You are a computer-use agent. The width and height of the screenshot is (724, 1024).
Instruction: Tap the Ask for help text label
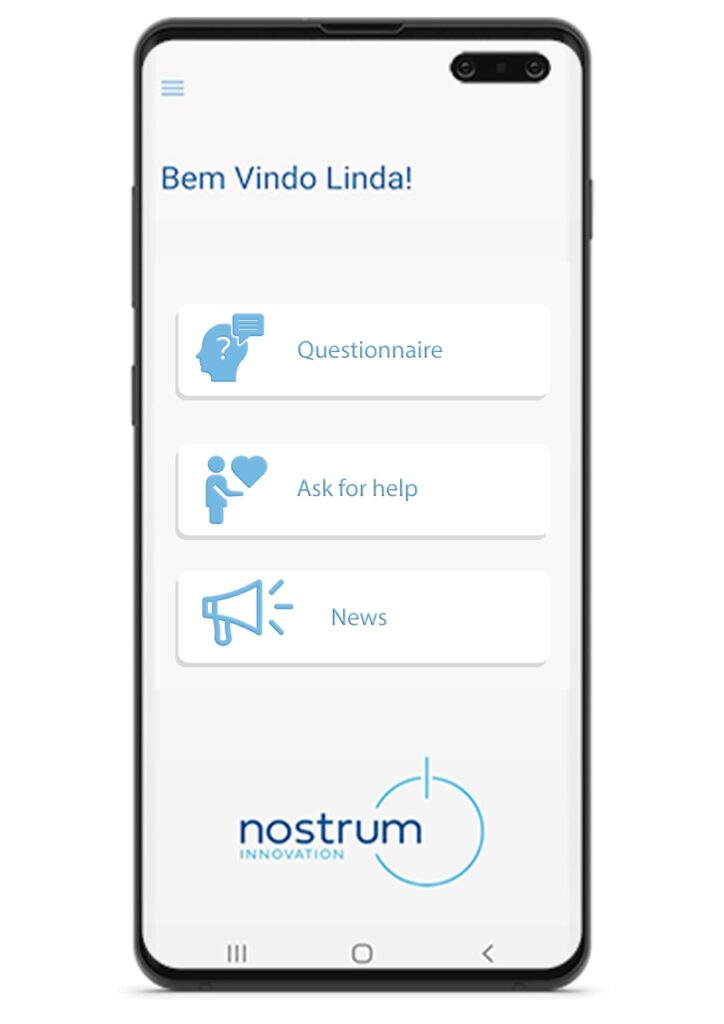tap(358, 488)
